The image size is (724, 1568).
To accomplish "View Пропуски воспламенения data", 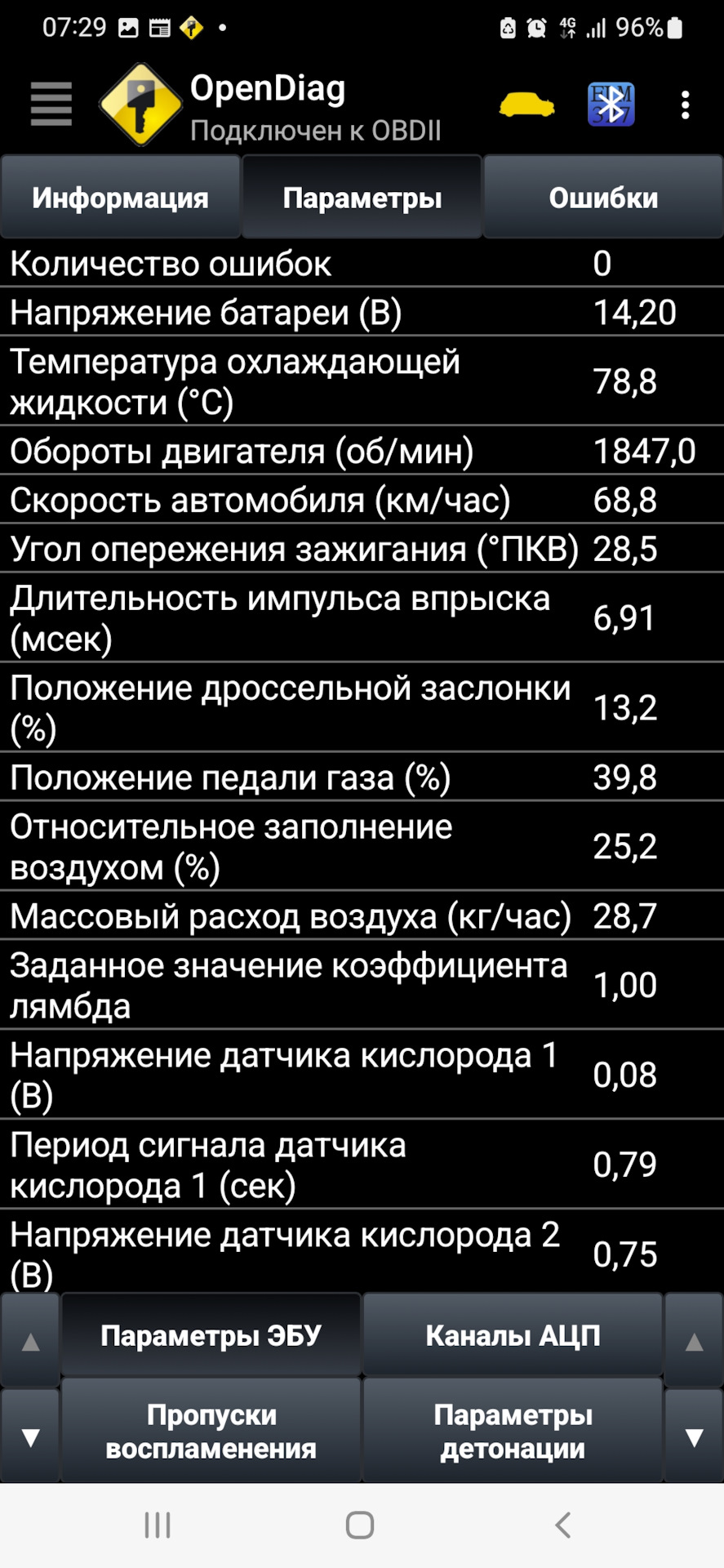I will tap(211, 1431).
